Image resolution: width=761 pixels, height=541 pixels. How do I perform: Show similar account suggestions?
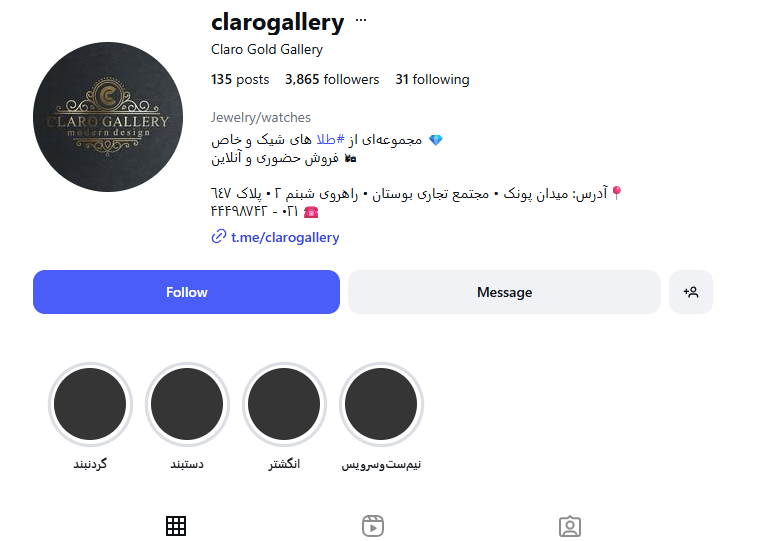pyautogui.click(x=690, y=292)
